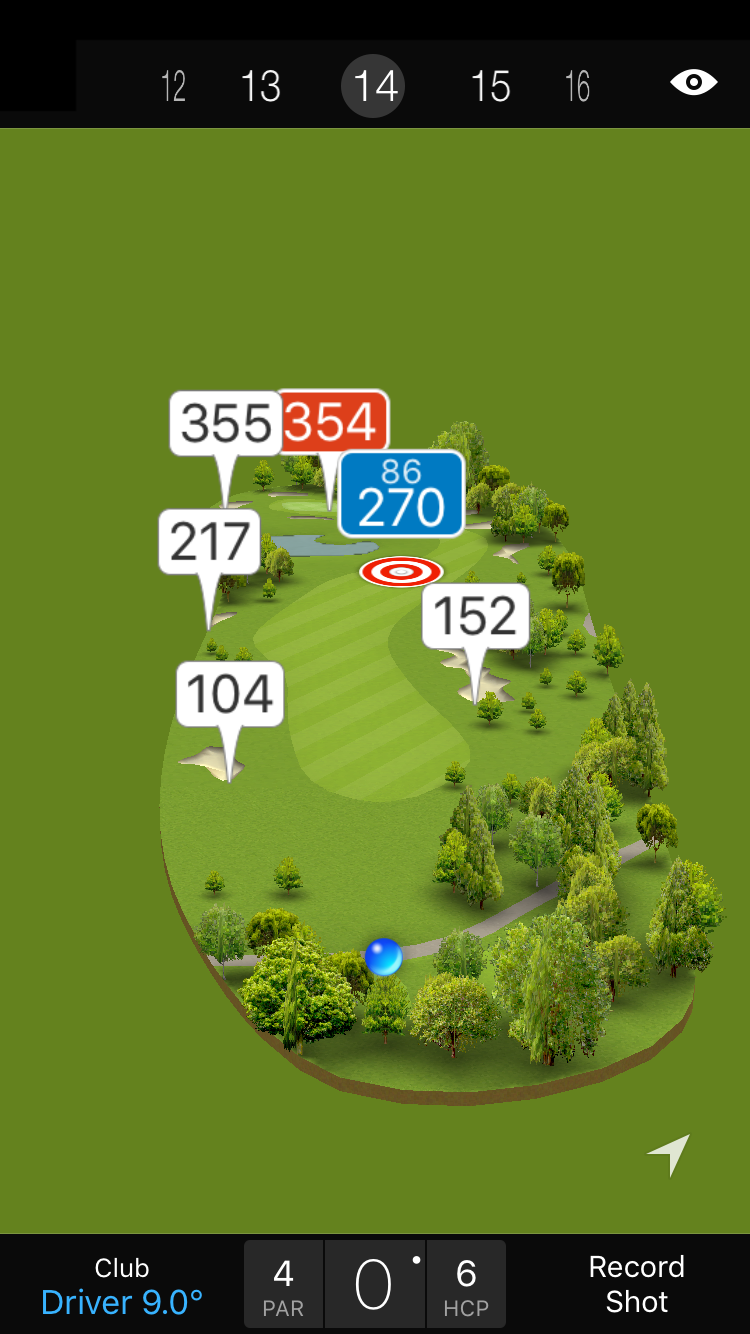Toggle the eye view icon
This screenshot has width=750, height=1334.
[693, 82]
